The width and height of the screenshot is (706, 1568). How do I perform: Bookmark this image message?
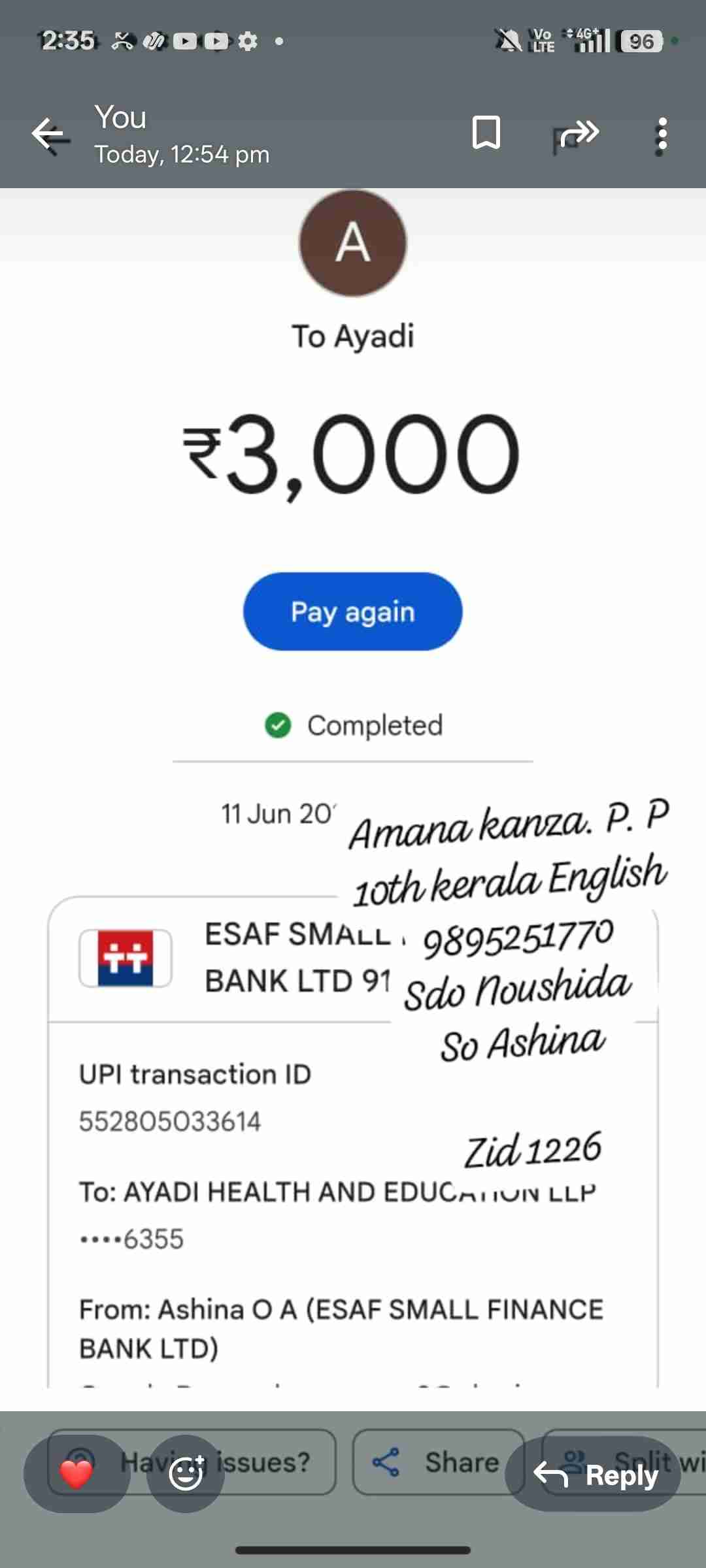pyautogui.click(x=486, y=133)
